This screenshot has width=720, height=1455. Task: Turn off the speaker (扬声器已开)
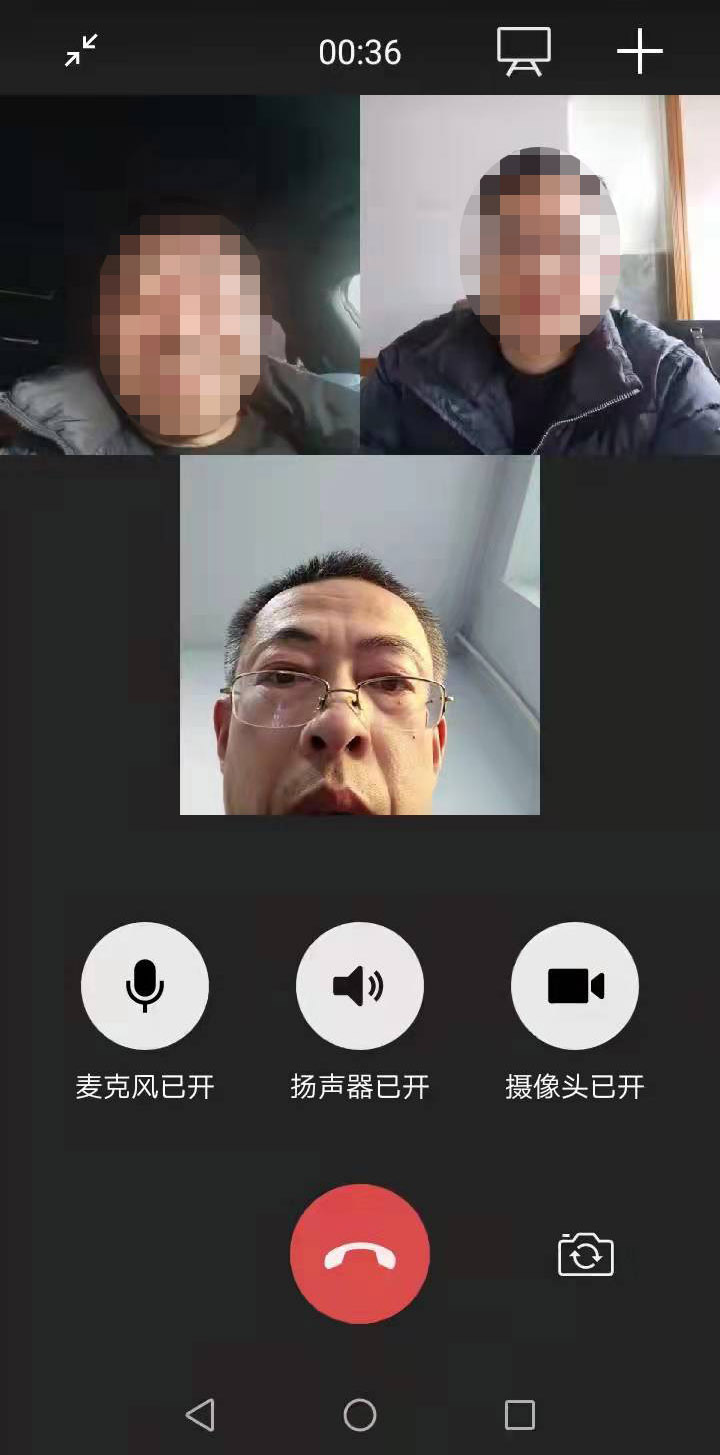[x=360, y=986]
